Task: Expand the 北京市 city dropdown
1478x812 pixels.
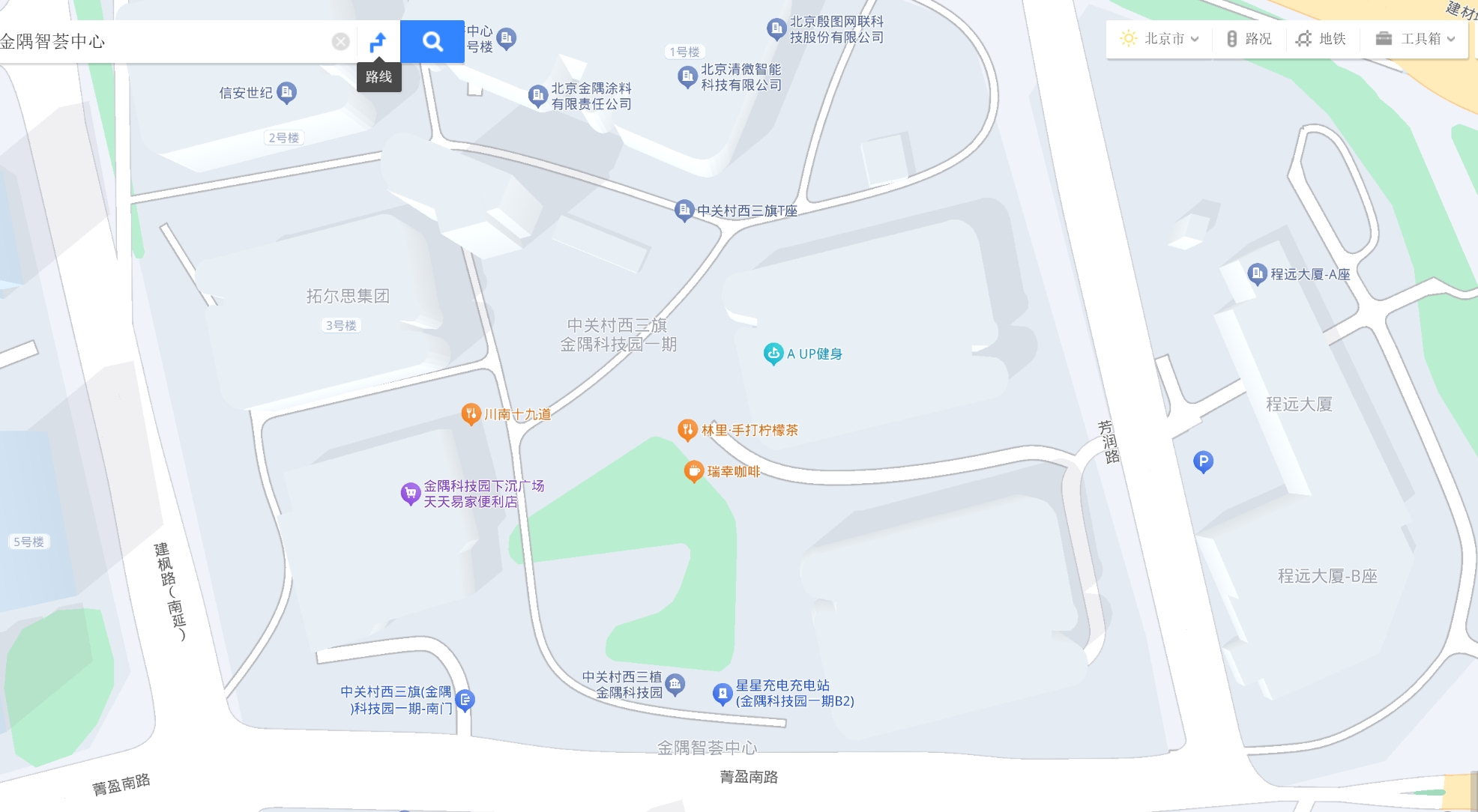Action: 1160,39
